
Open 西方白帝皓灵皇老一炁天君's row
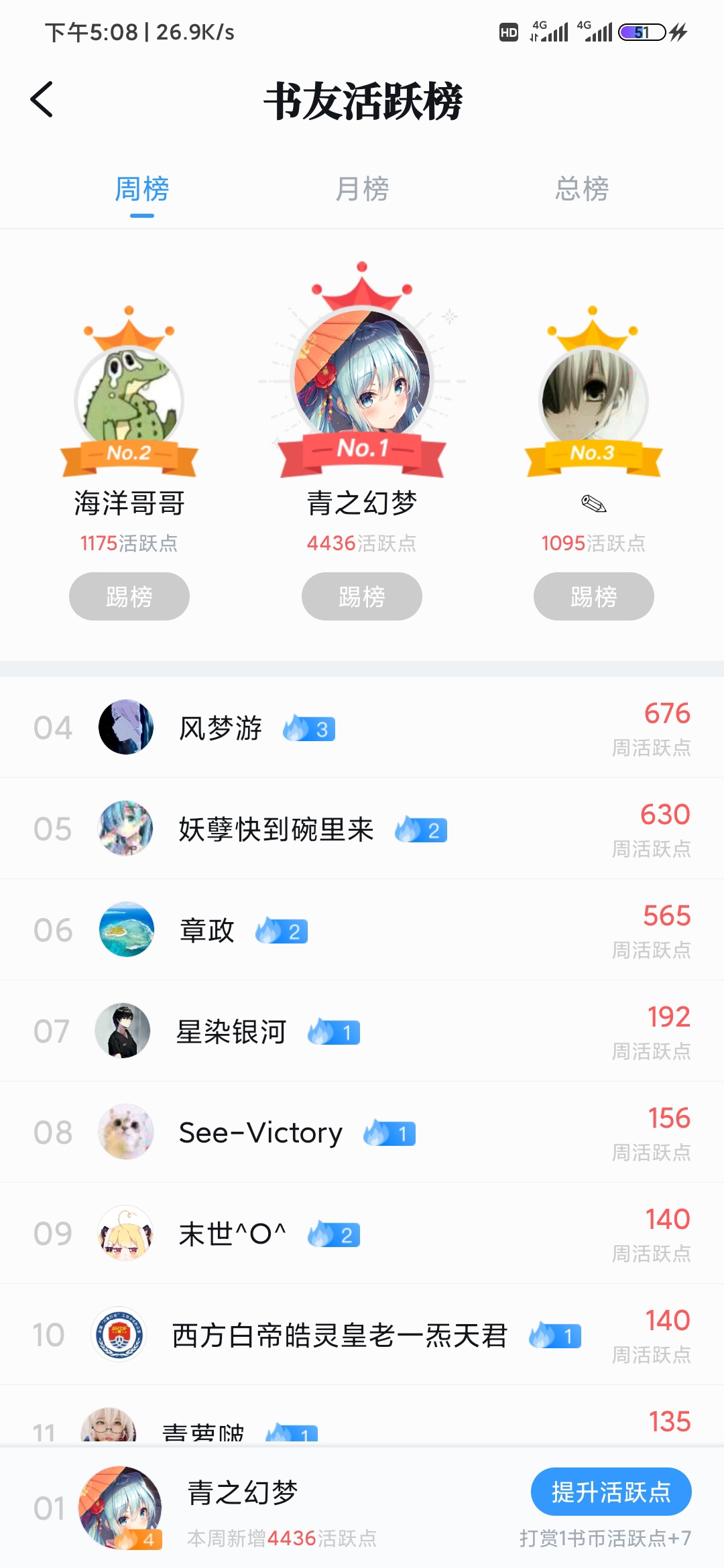pos(362,1335)
